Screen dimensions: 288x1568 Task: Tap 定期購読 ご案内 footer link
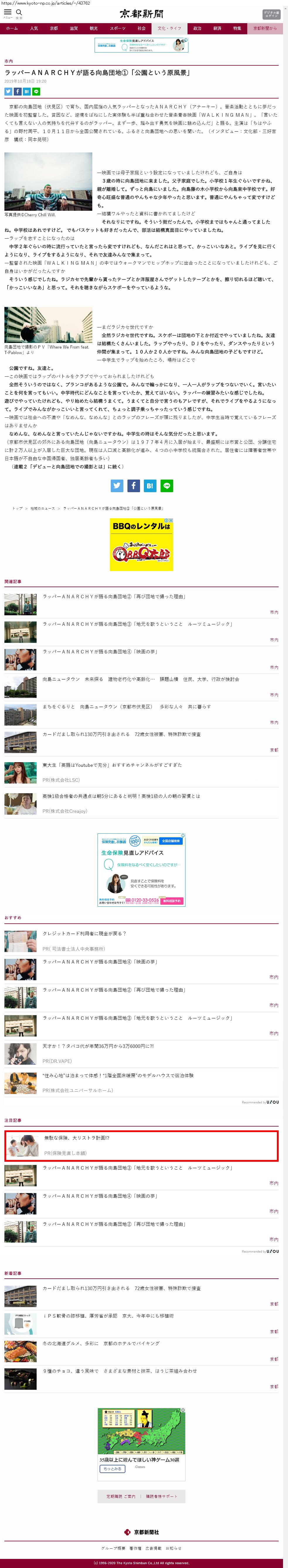tap(120, 1496)
